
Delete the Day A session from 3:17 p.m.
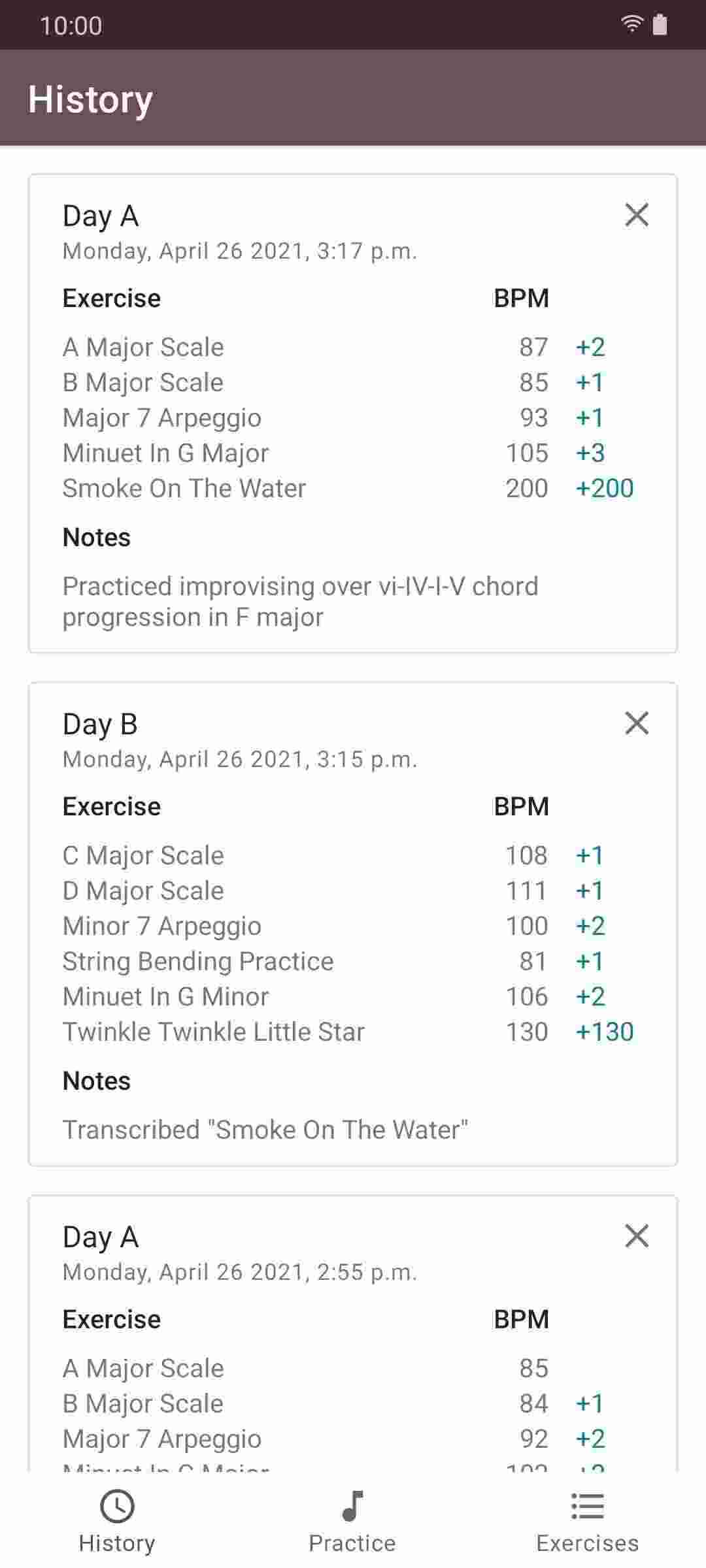tap(637, 215)
